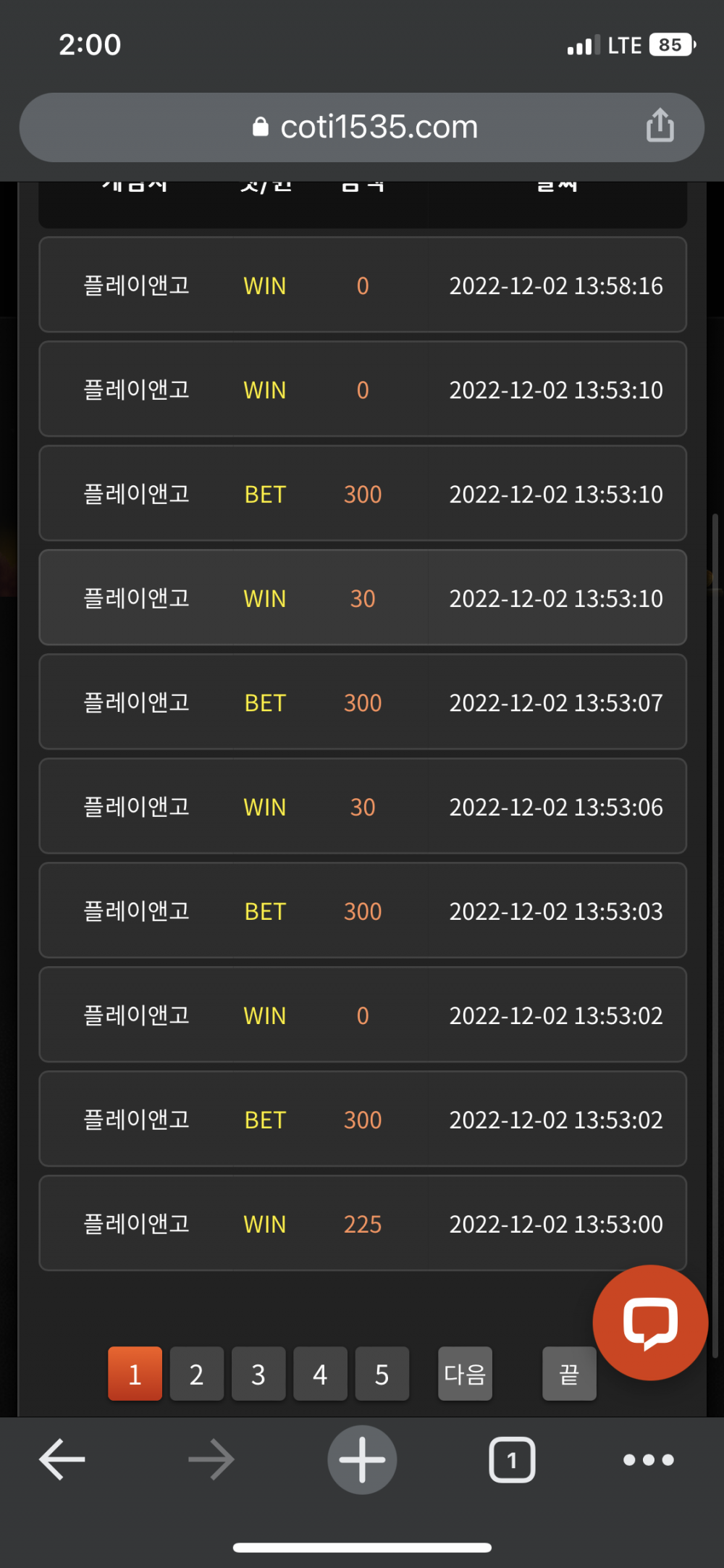The height and width of the screenshot is (1568, 724).
Task: Open the tab switcher showing 1 tab
Action: point(512,1459)
